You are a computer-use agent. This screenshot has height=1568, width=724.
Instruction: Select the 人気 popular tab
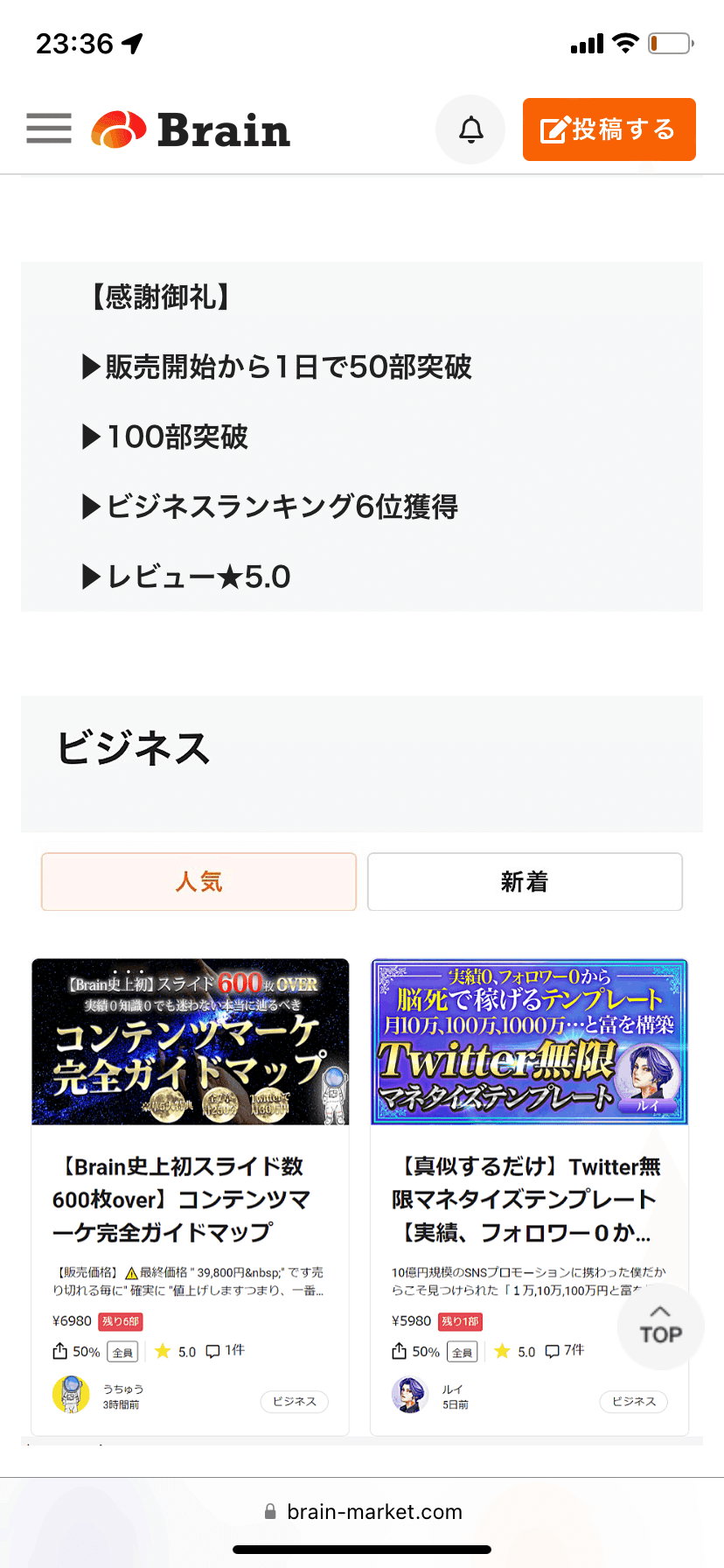(198, 881)
